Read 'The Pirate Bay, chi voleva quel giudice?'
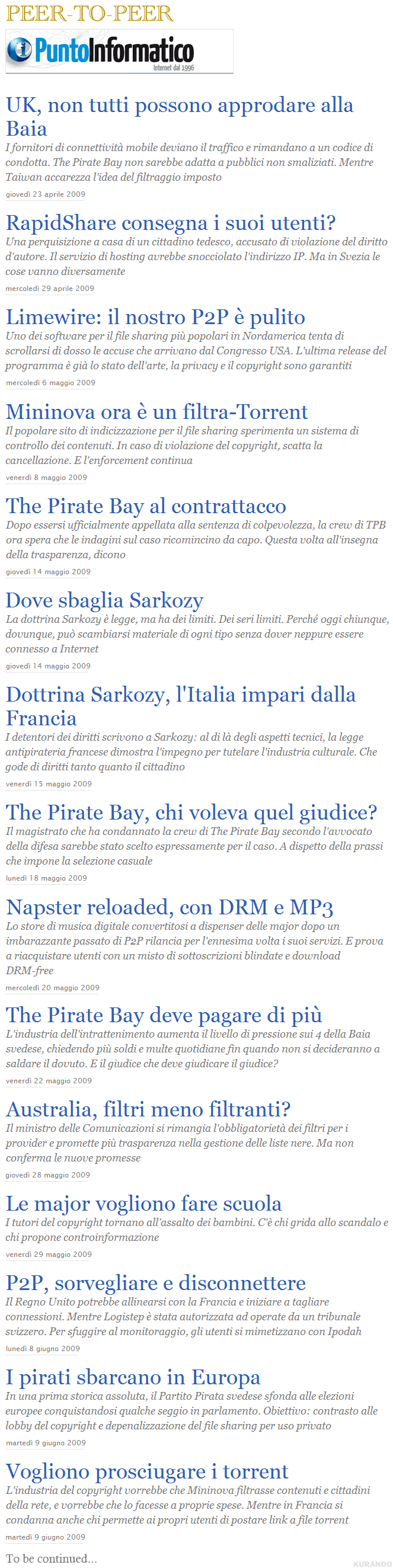The image size is (393, 1568). tap(191, 813)
